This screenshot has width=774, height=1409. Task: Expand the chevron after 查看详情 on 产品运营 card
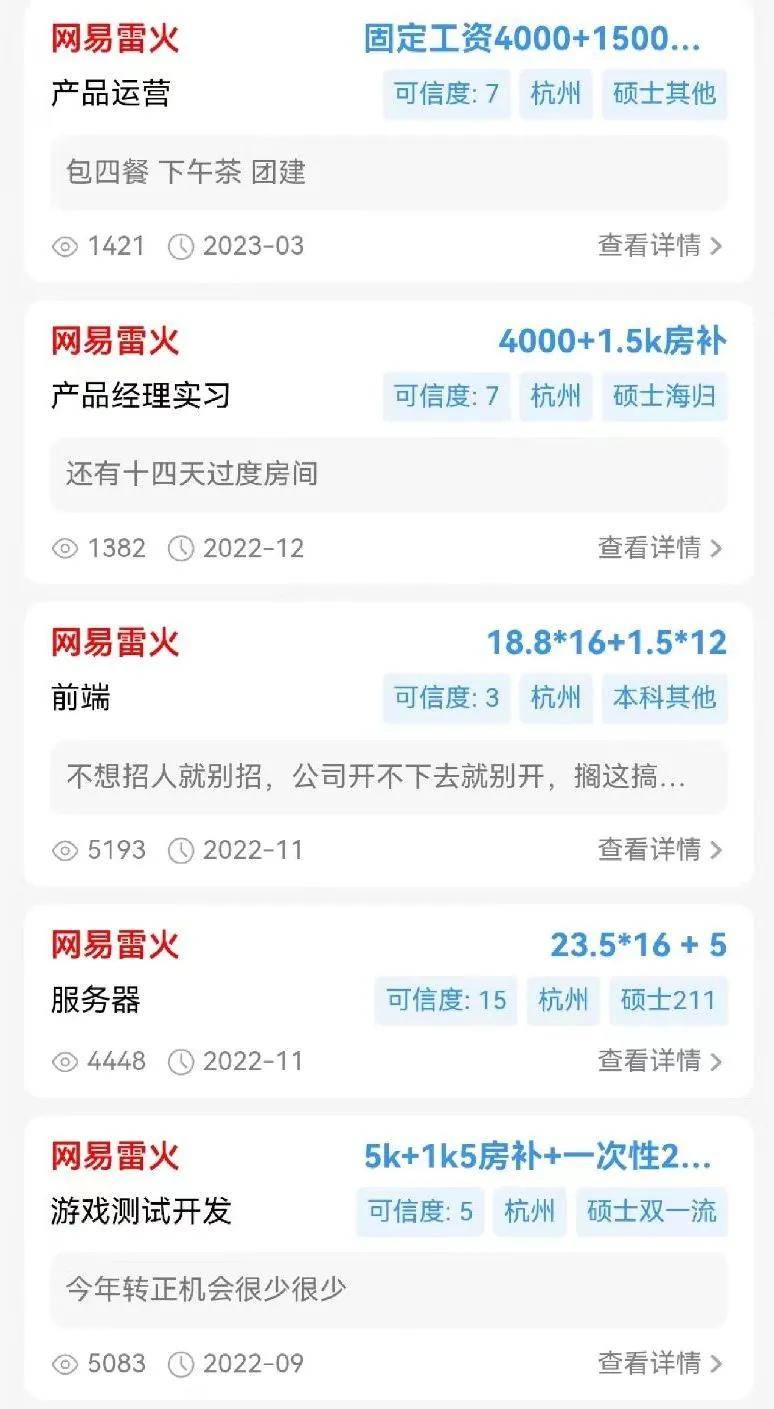click(x=716, y=246)
